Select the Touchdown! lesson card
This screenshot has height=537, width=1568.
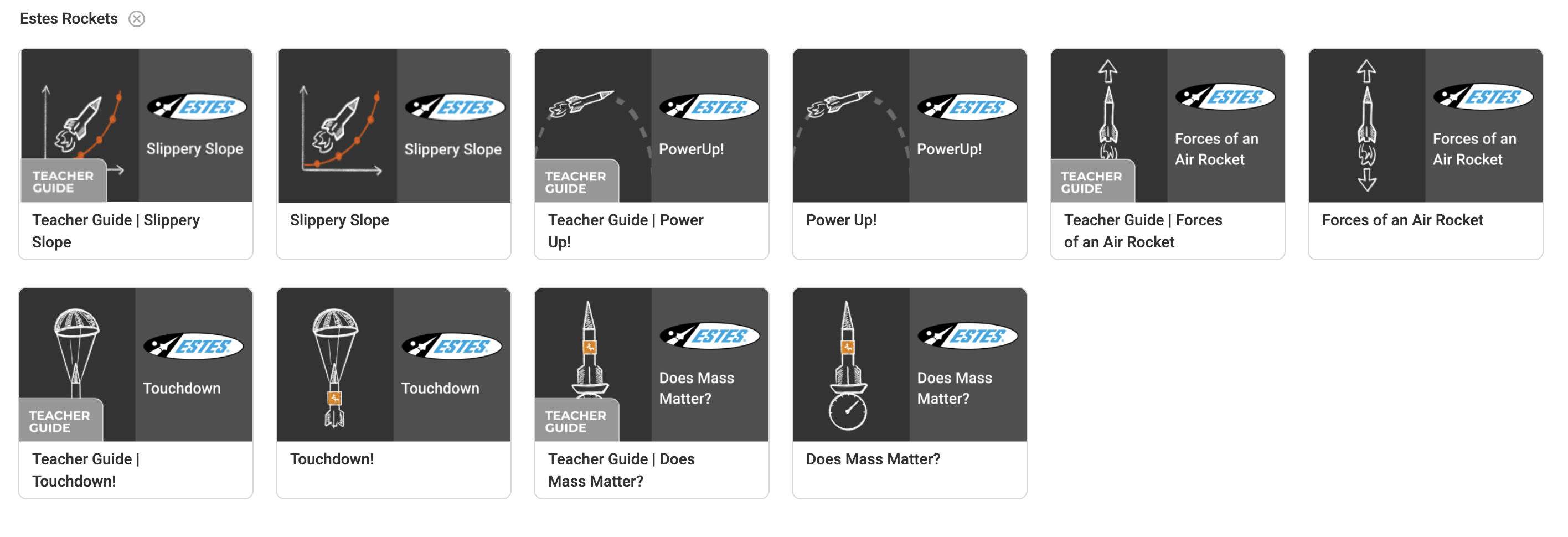click(393, 393)
